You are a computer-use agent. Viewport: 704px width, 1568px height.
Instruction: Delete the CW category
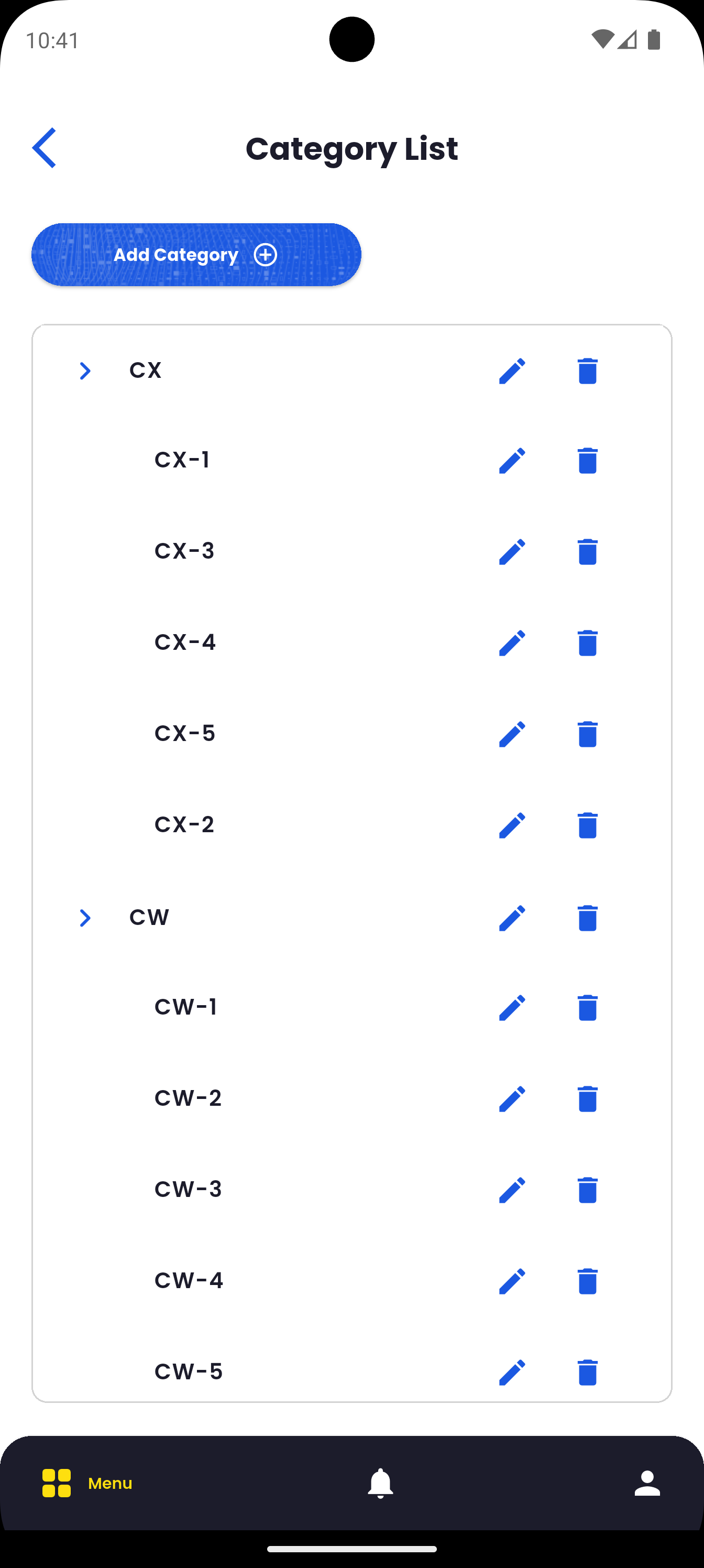587,918
